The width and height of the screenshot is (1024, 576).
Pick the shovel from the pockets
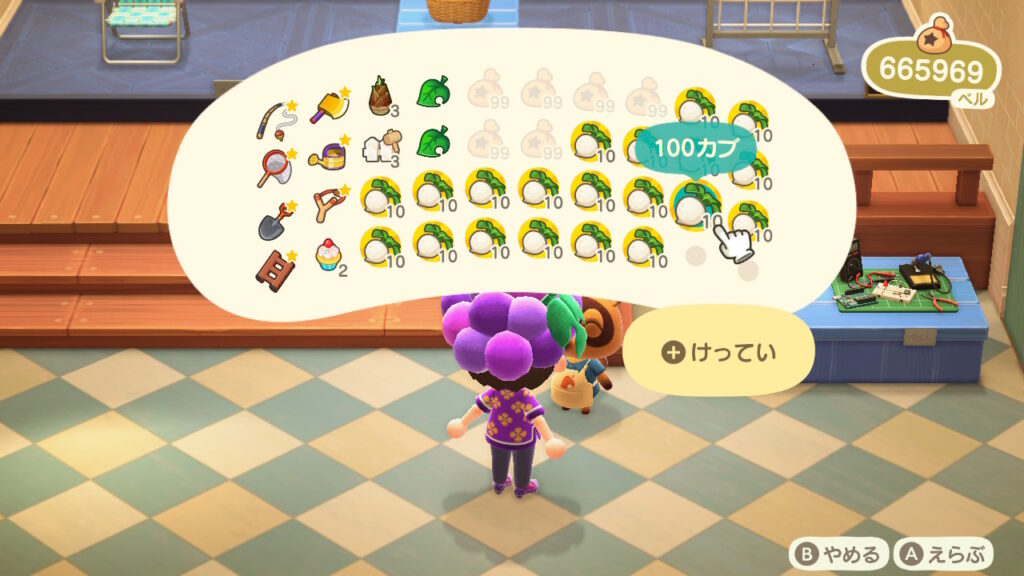[x=274, y=217]
